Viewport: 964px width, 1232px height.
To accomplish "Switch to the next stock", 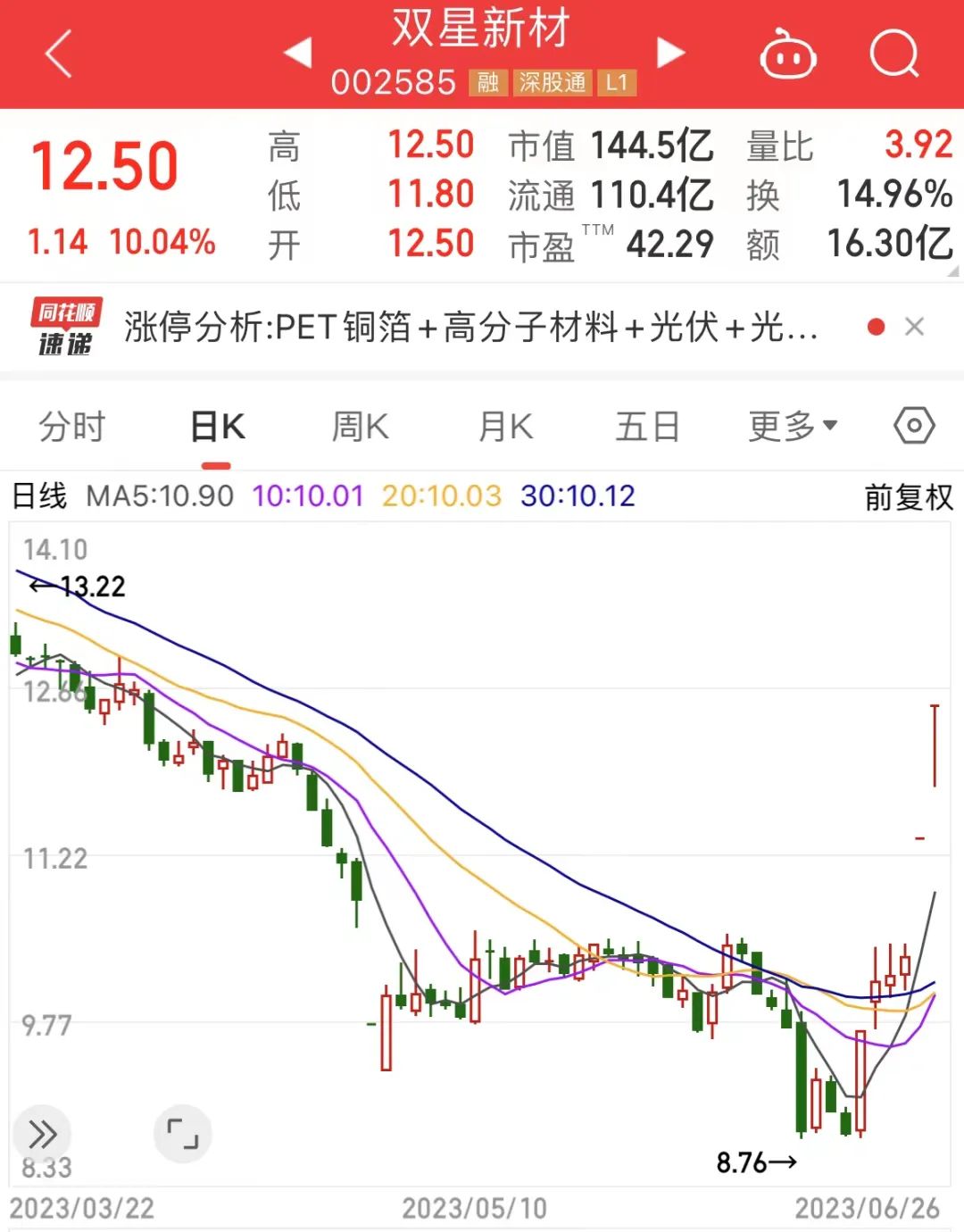I will 670,53.
